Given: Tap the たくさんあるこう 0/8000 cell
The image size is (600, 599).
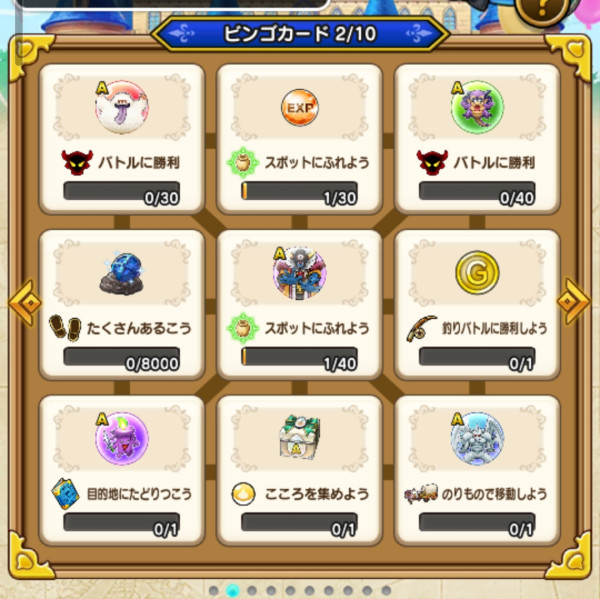Looking at the screenshot, I should point(122,305).
